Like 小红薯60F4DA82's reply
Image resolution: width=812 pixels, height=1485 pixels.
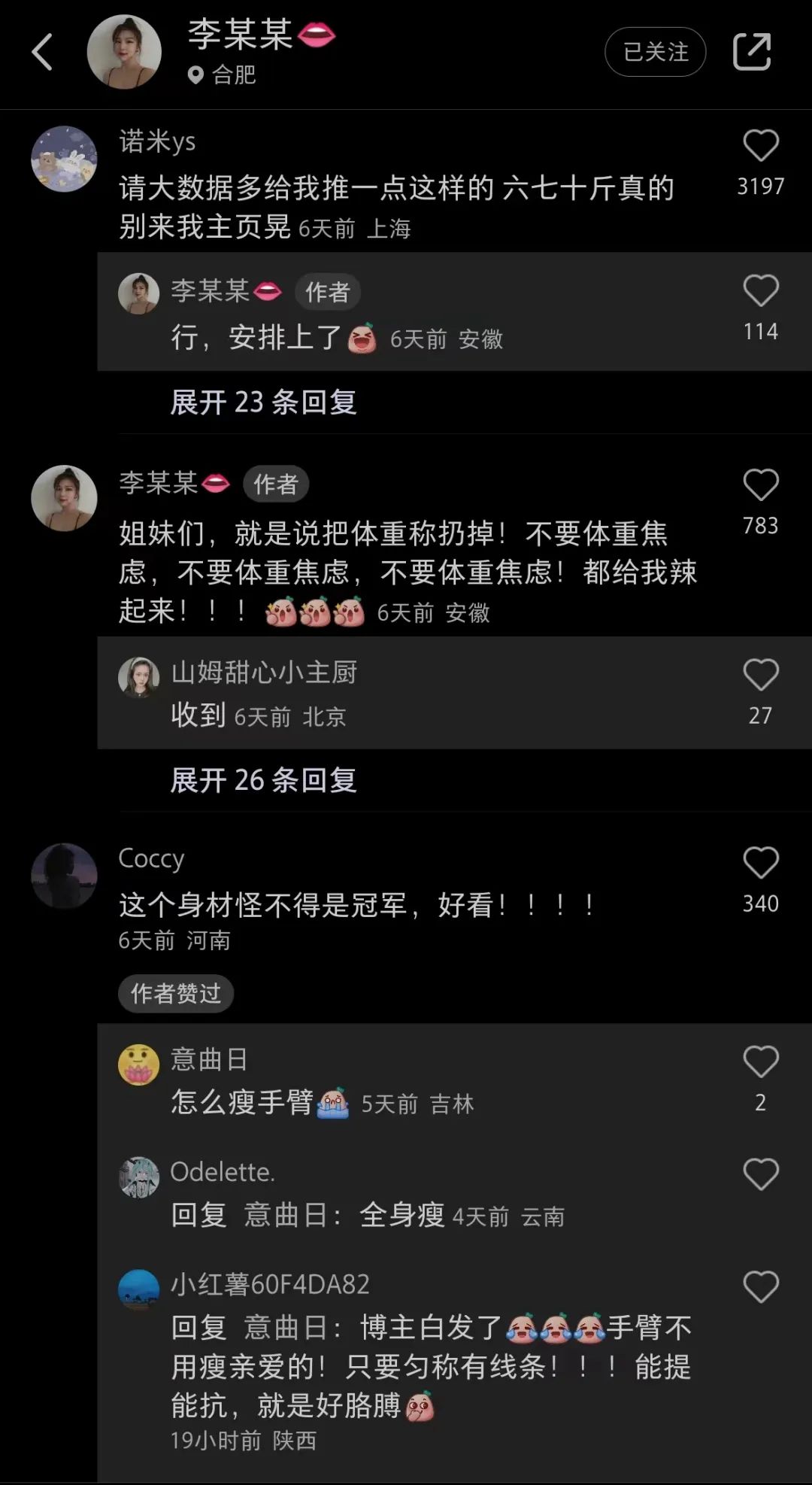[x=760, y=1287]
